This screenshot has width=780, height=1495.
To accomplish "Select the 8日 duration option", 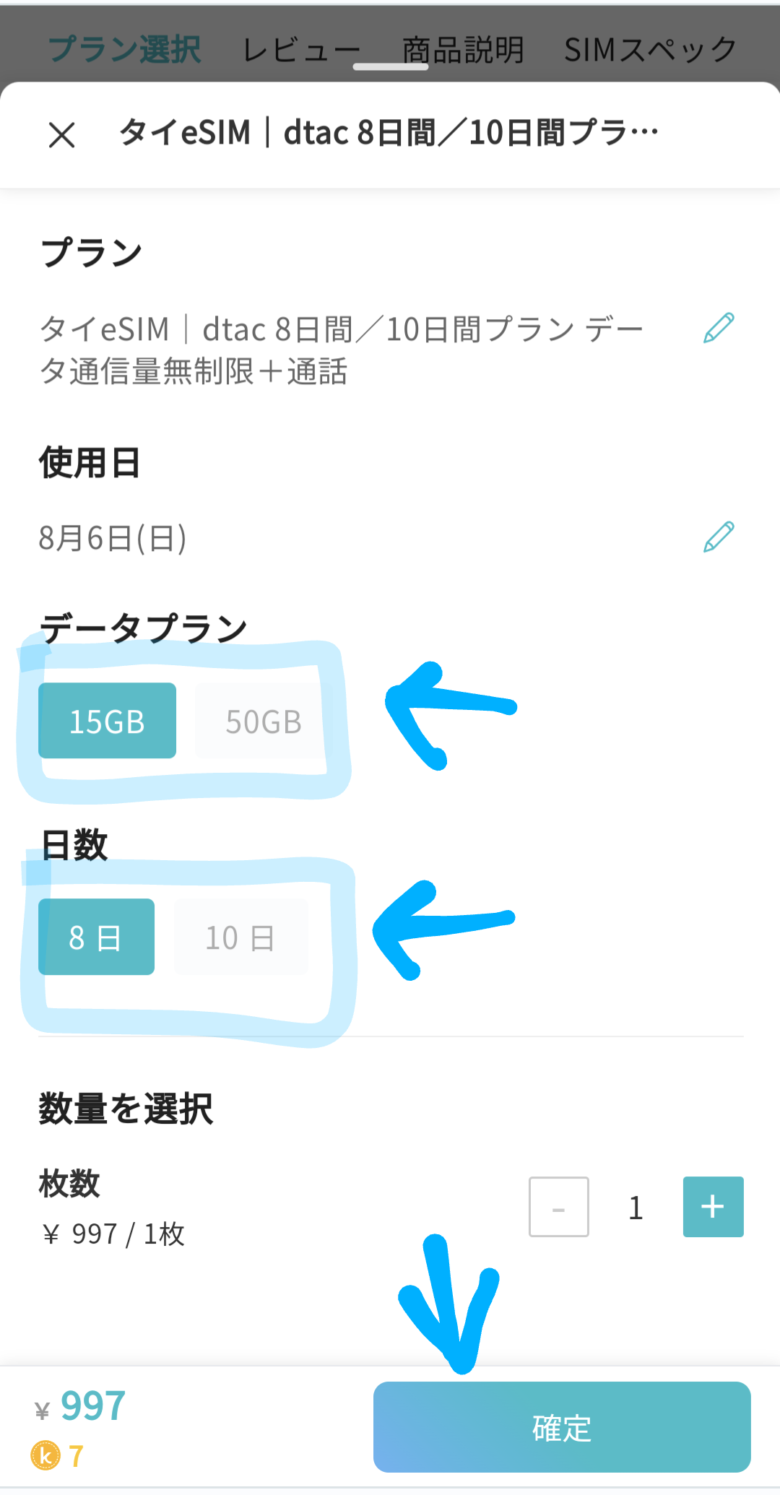I will coord(96,936).
